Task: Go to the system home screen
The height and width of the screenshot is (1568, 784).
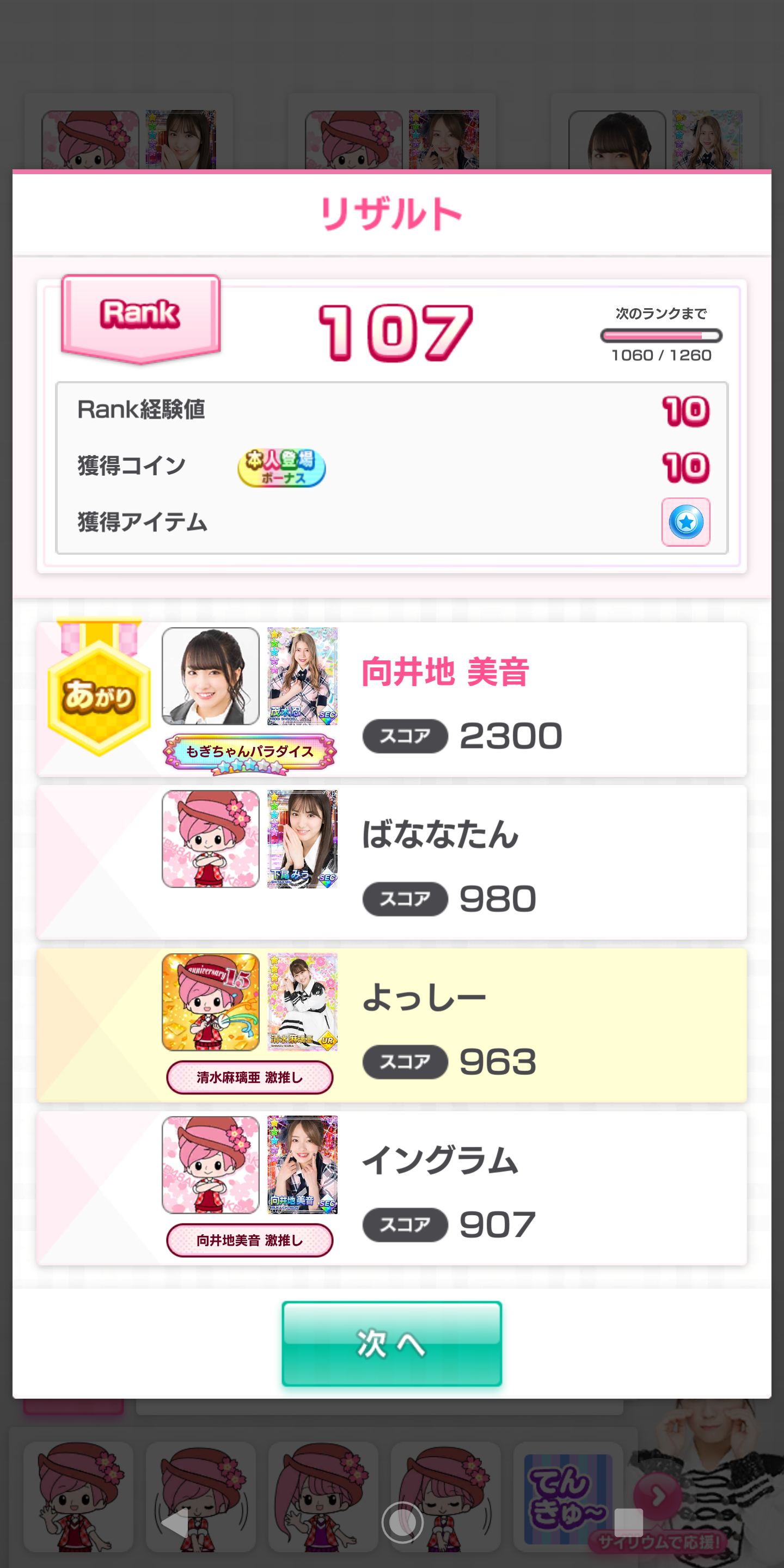Action: click(x=402, y=1522)
